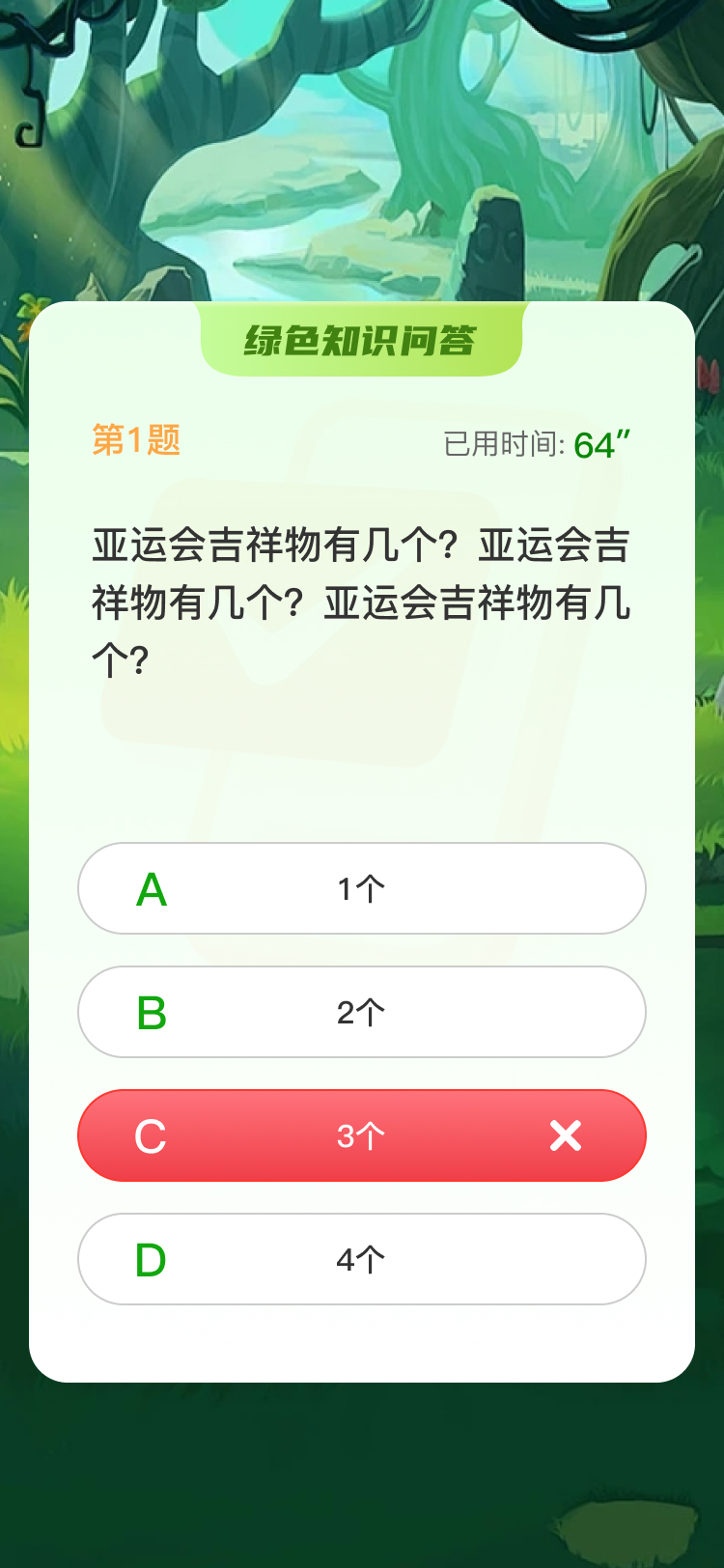Pick answer D, 4个
This screenshot has width=724, height=1568.
362,1259
